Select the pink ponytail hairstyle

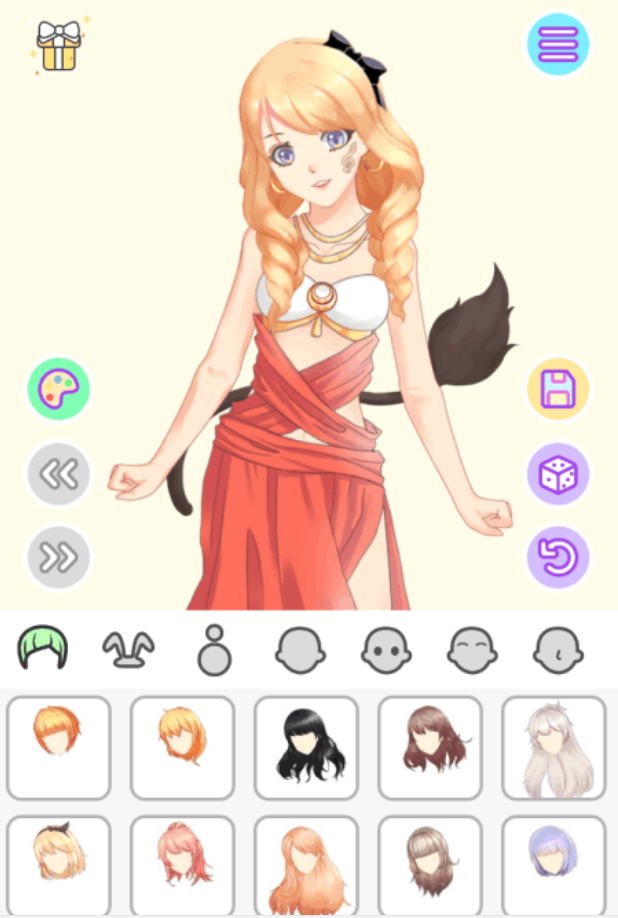click(182, 862)
